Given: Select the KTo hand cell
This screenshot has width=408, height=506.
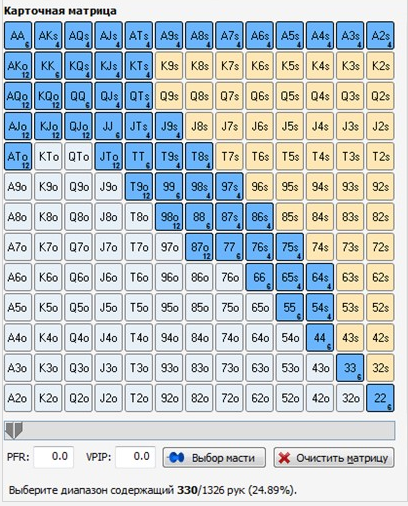Looking at the screenshot, I should click(48, 157).
